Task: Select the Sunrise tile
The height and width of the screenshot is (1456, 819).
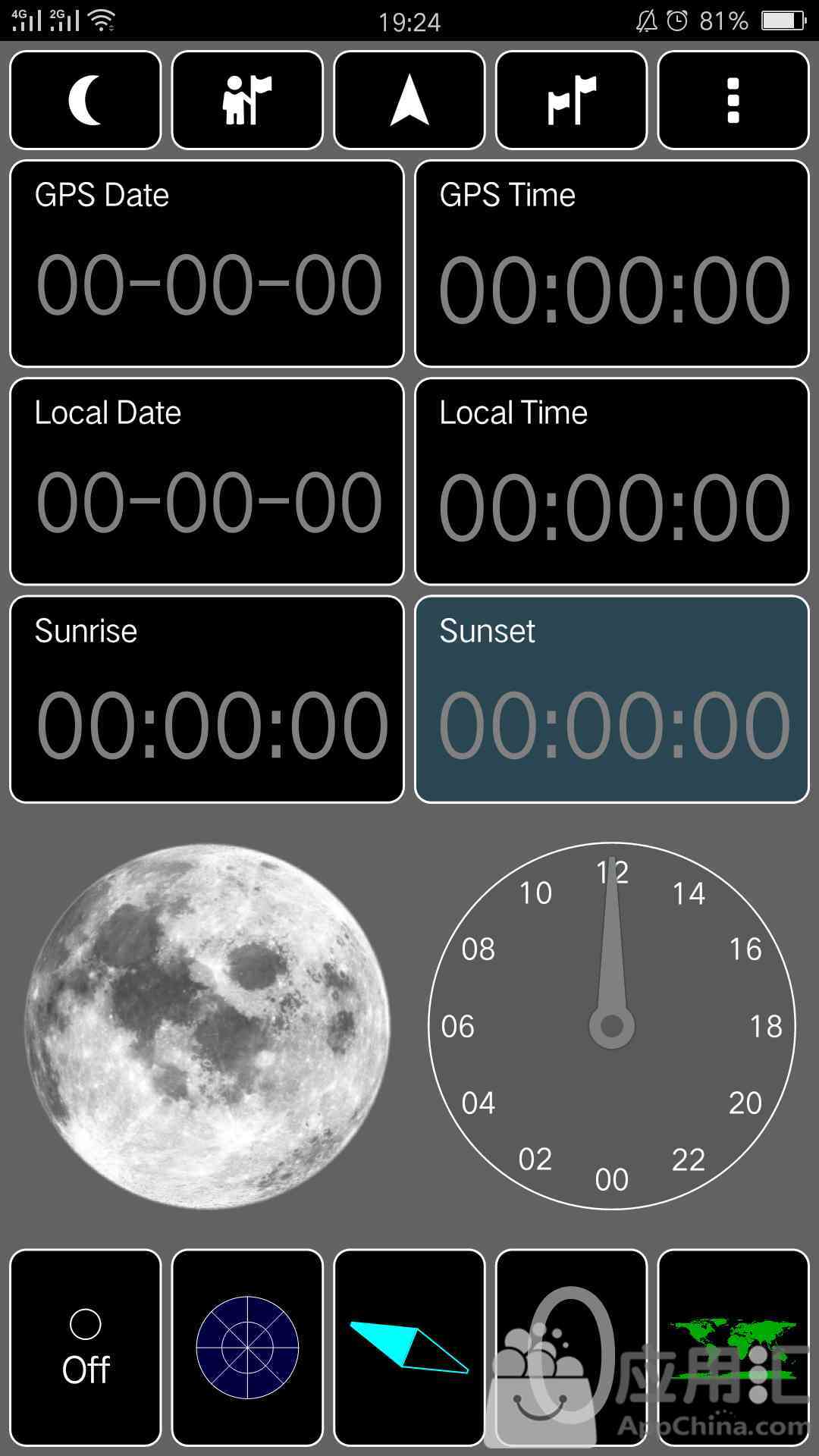Action: coord(207,699)
